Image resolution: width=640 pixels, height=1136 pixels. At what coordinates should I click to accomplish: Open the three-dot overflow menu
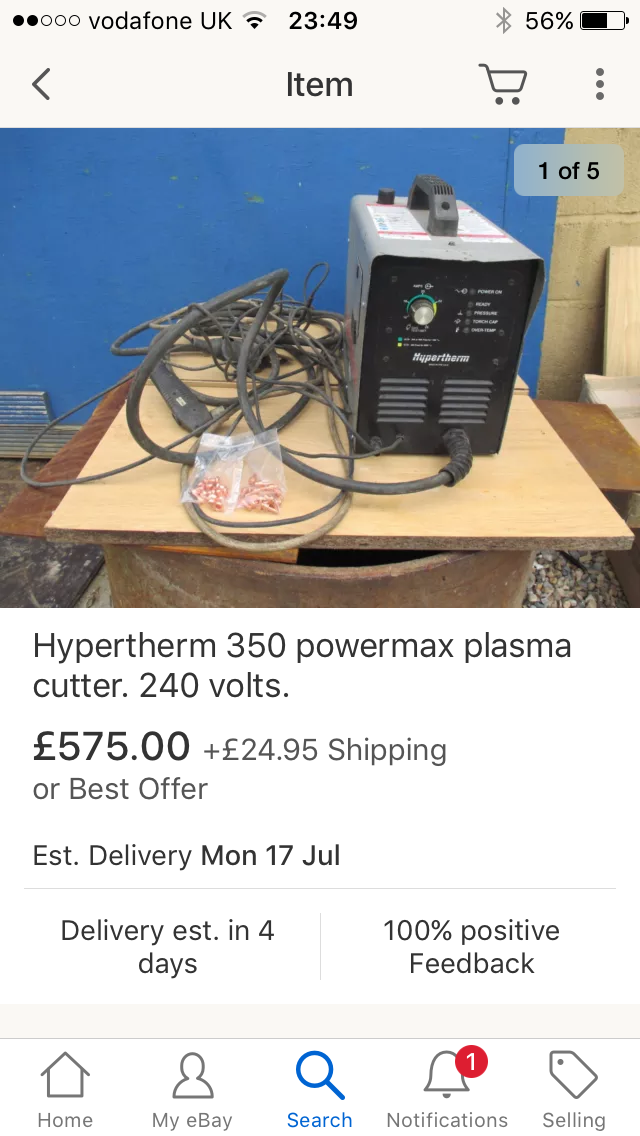(599, 84)
